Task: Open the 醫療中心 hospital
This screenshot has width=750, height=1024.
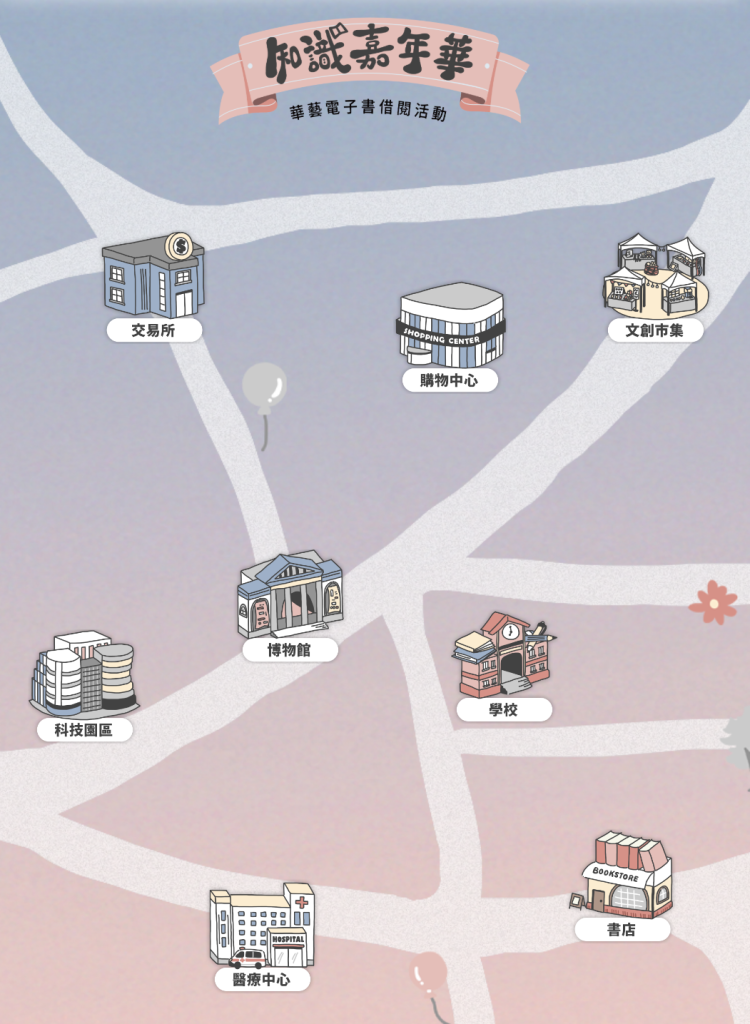Action: (x=262, y=926)
